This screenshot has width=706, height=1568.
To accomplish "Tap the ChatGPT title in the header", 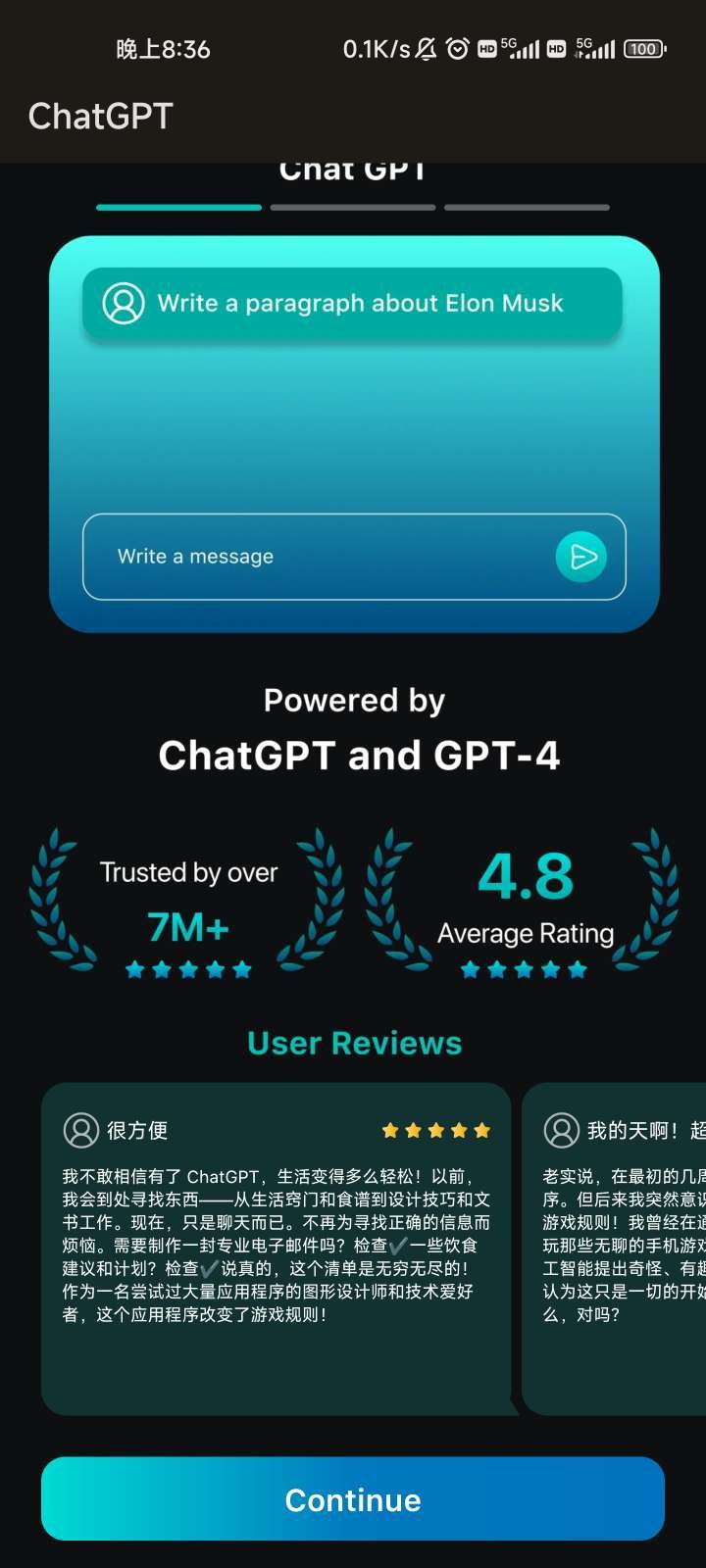I will pyautogui.click(x=99, y=118).
